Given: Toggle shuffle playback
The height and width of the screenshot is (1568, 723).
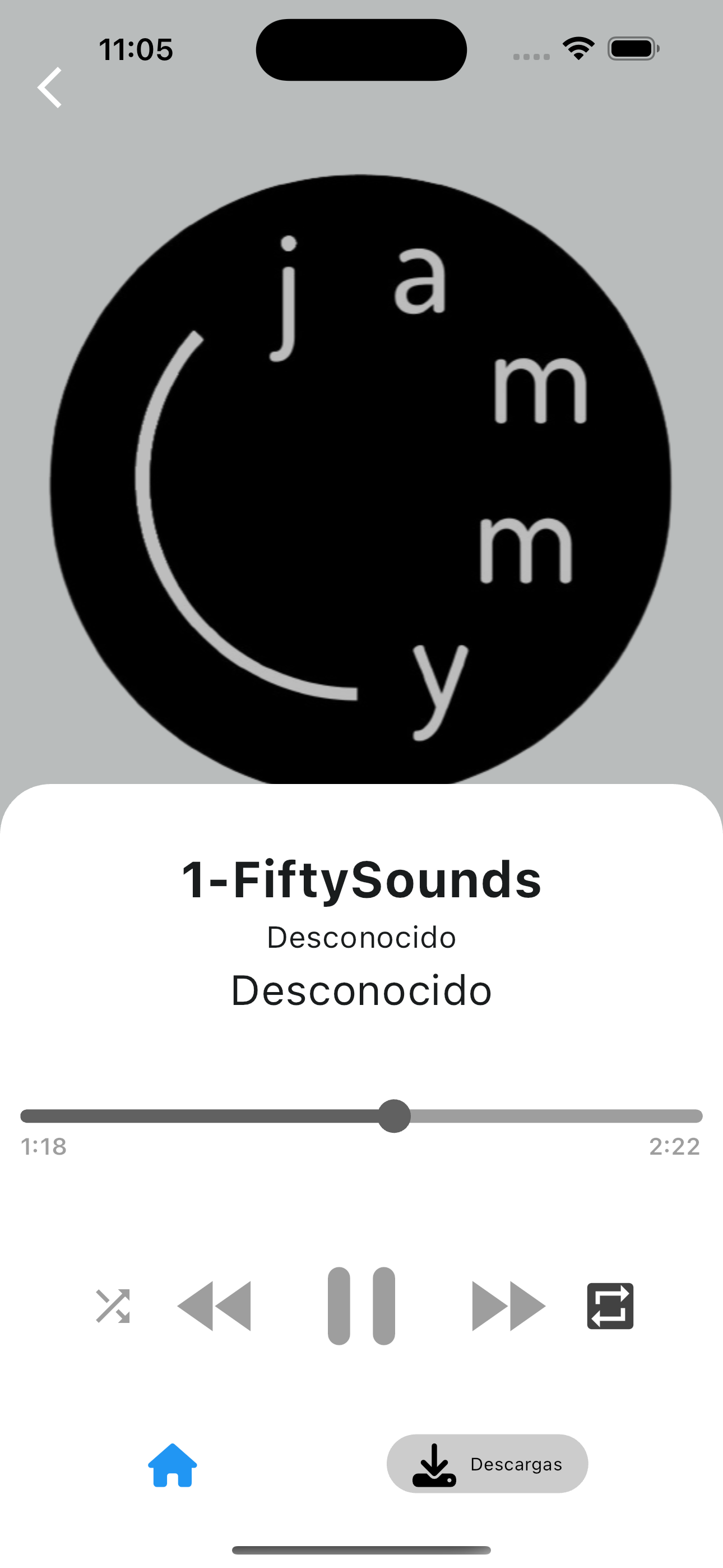Looking at the screenshot, I should click(113, 1306).
